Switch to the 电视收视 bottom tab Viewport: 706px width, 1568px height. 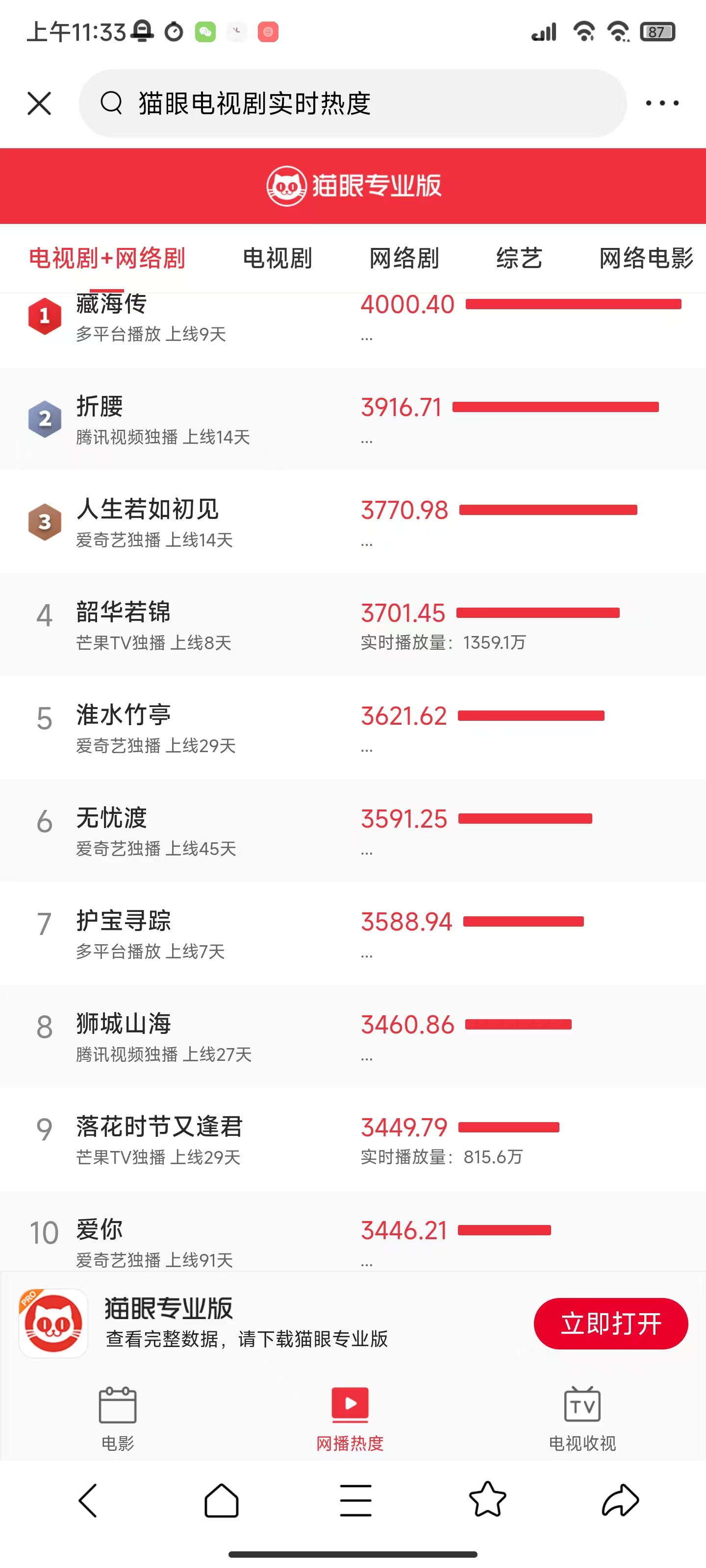tap(582, 1418)
